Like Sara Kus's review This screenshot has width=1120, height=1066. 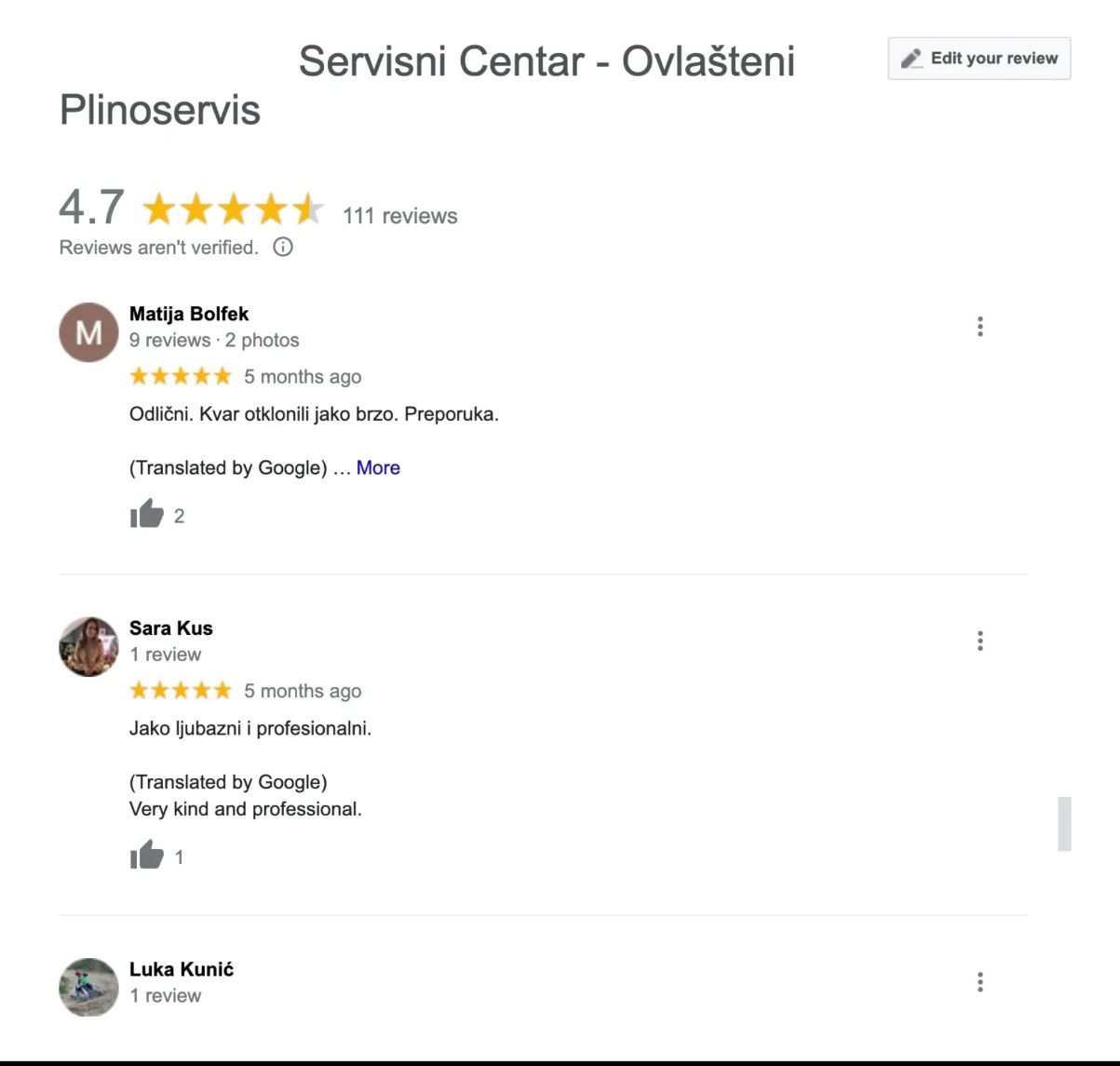147,855
